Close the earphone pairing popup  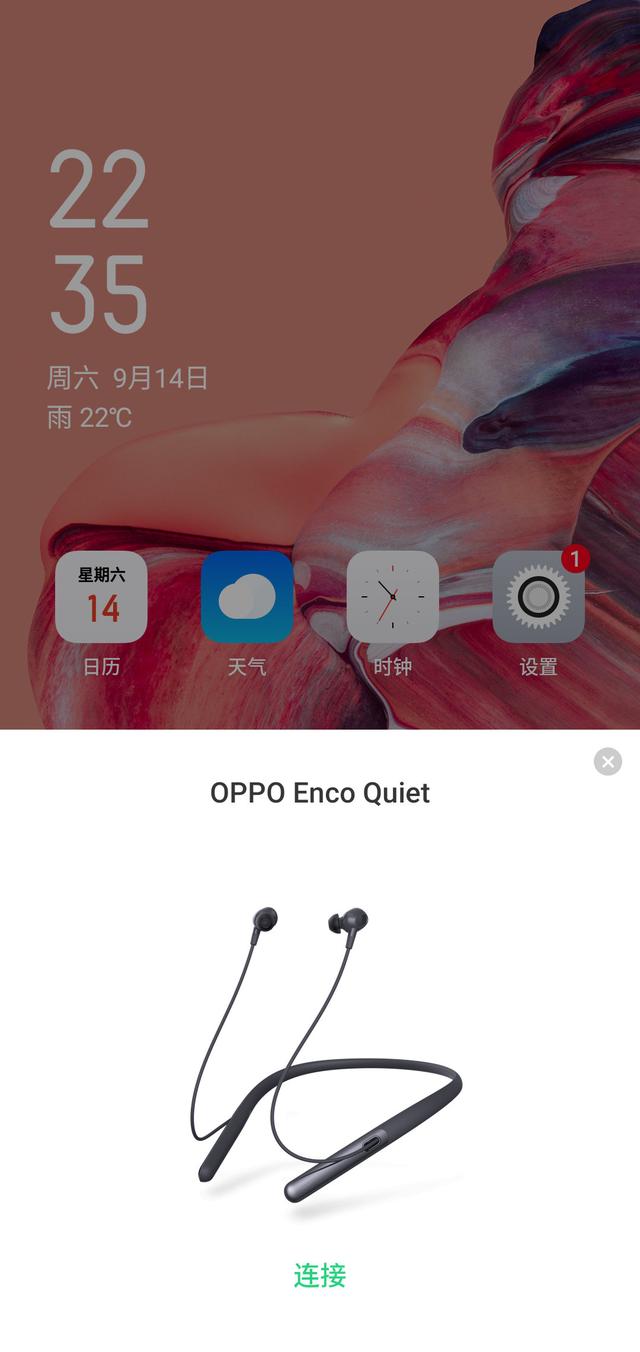[607, 762]
